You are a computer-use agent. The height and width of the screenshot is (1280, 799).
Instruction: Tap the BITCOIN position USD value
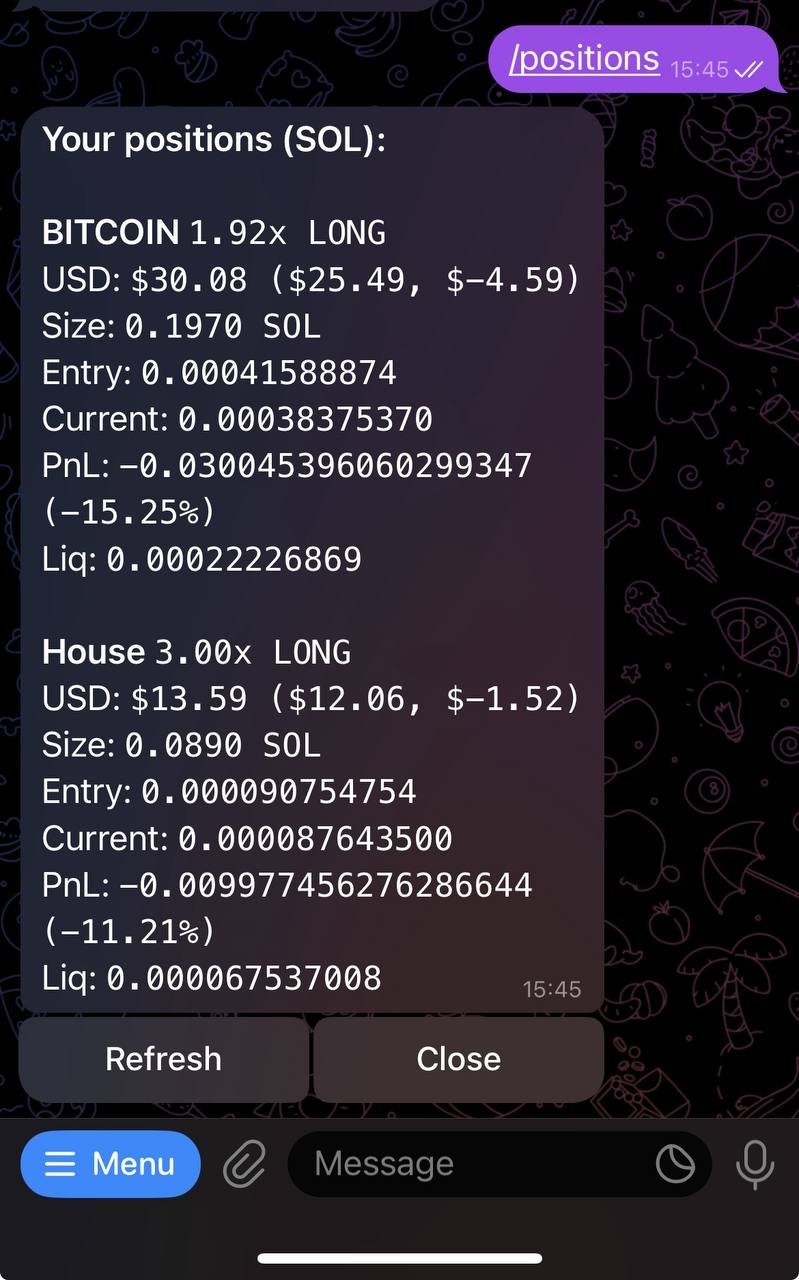[x=310, y=280]
